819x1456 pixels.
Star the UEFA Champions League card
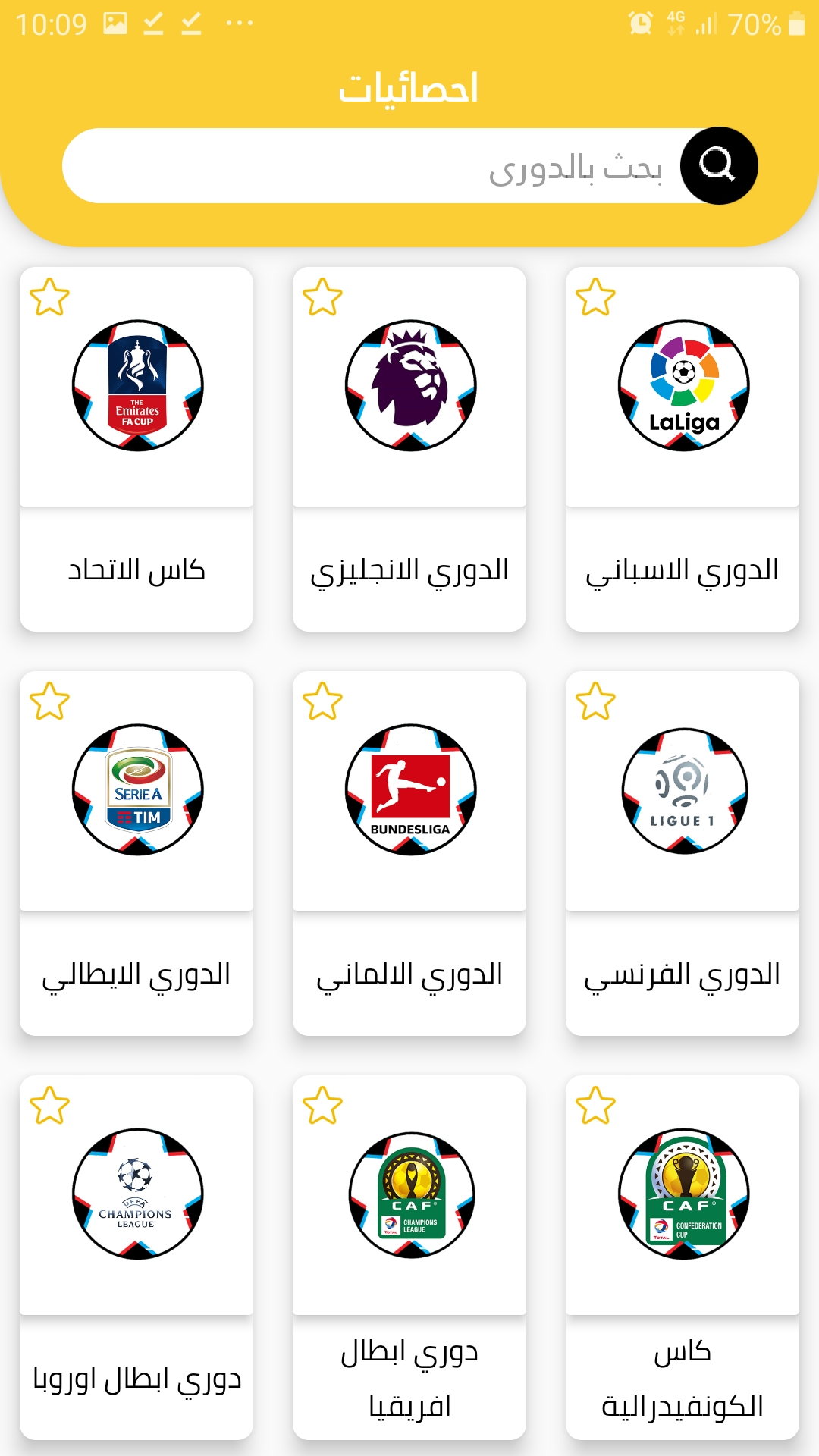(x=49, y=1105)
